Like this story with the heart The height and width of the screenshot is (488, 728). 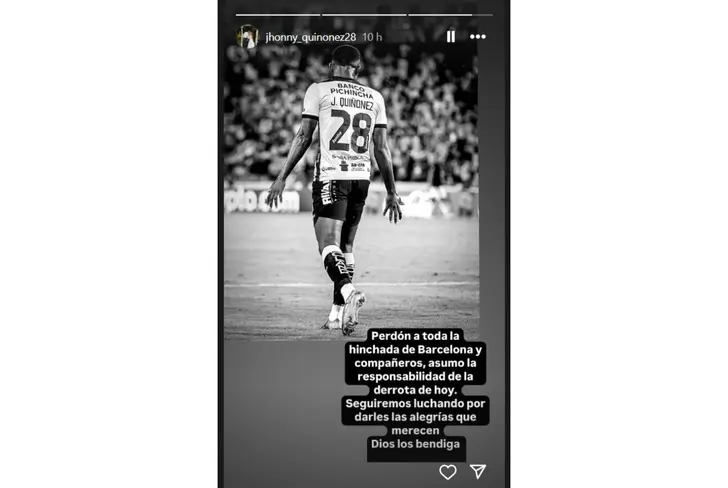448,471
